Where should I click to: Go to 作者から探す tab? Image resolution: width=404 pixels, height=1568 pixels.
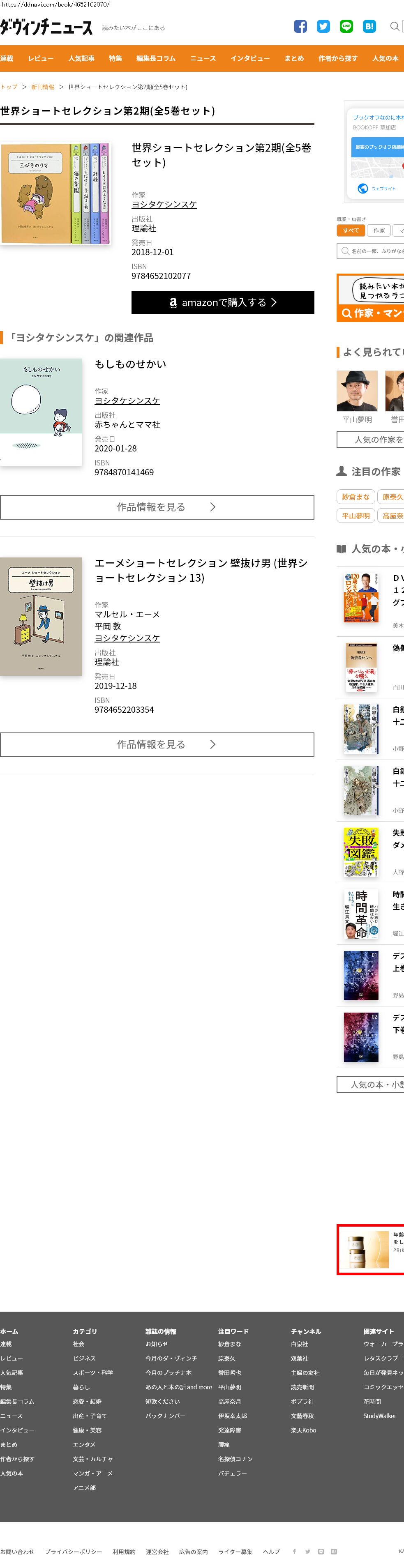(x=337, y=58)
